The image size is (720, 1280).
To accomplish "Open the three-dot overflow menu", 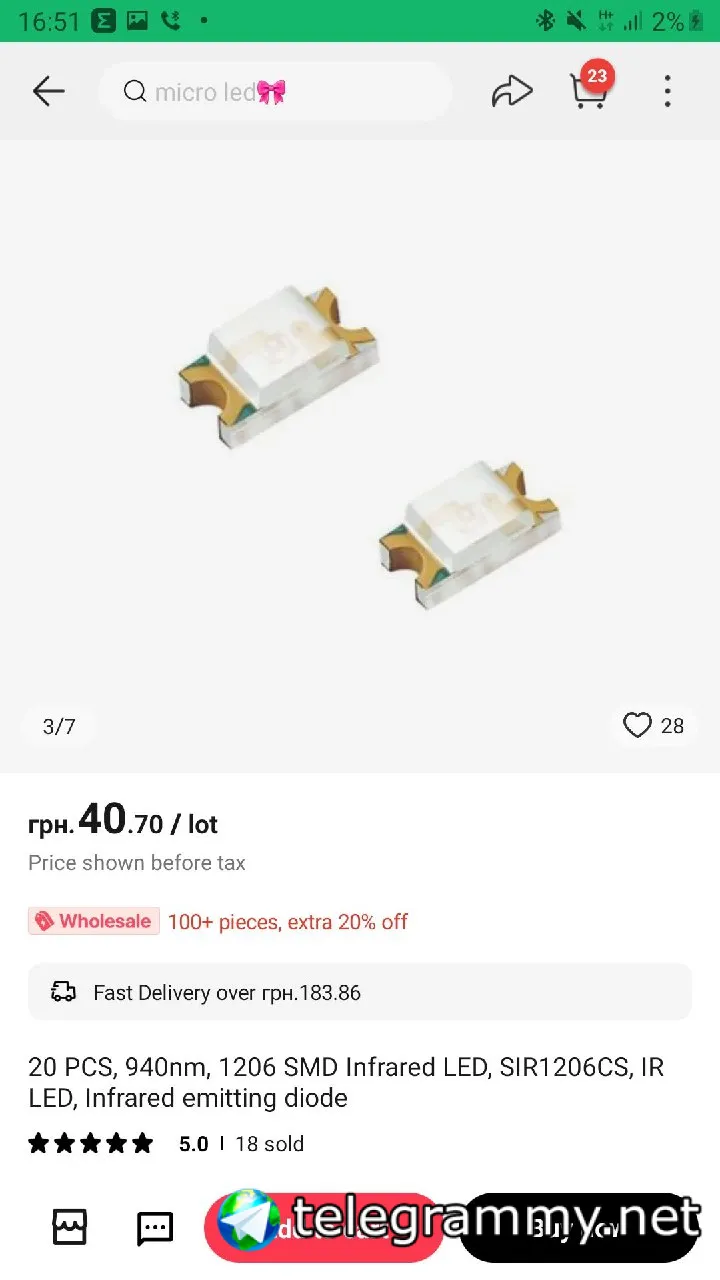I will pos(667,92).
